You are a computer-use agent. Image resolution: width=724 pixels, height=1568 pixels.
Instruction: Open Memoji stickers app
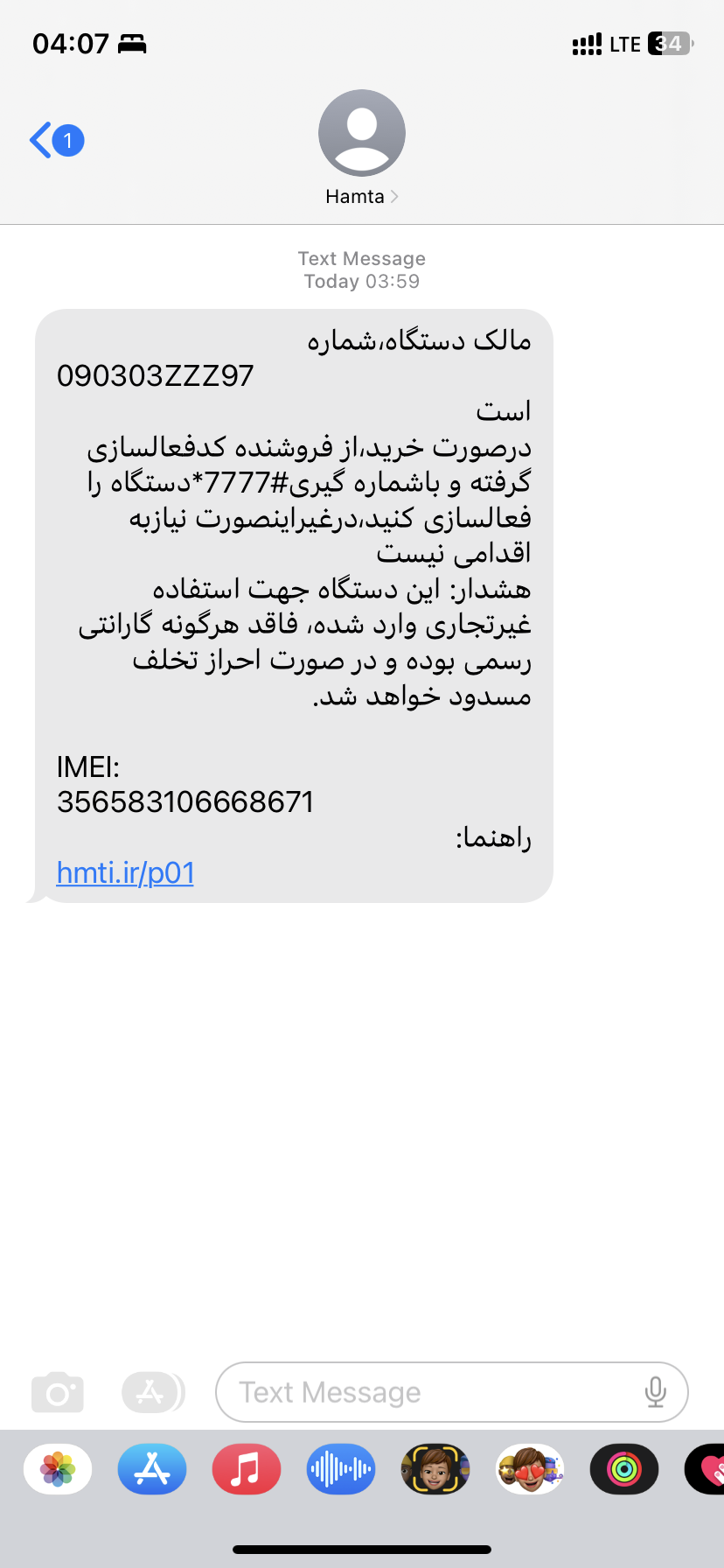[x=530, y=1469]
